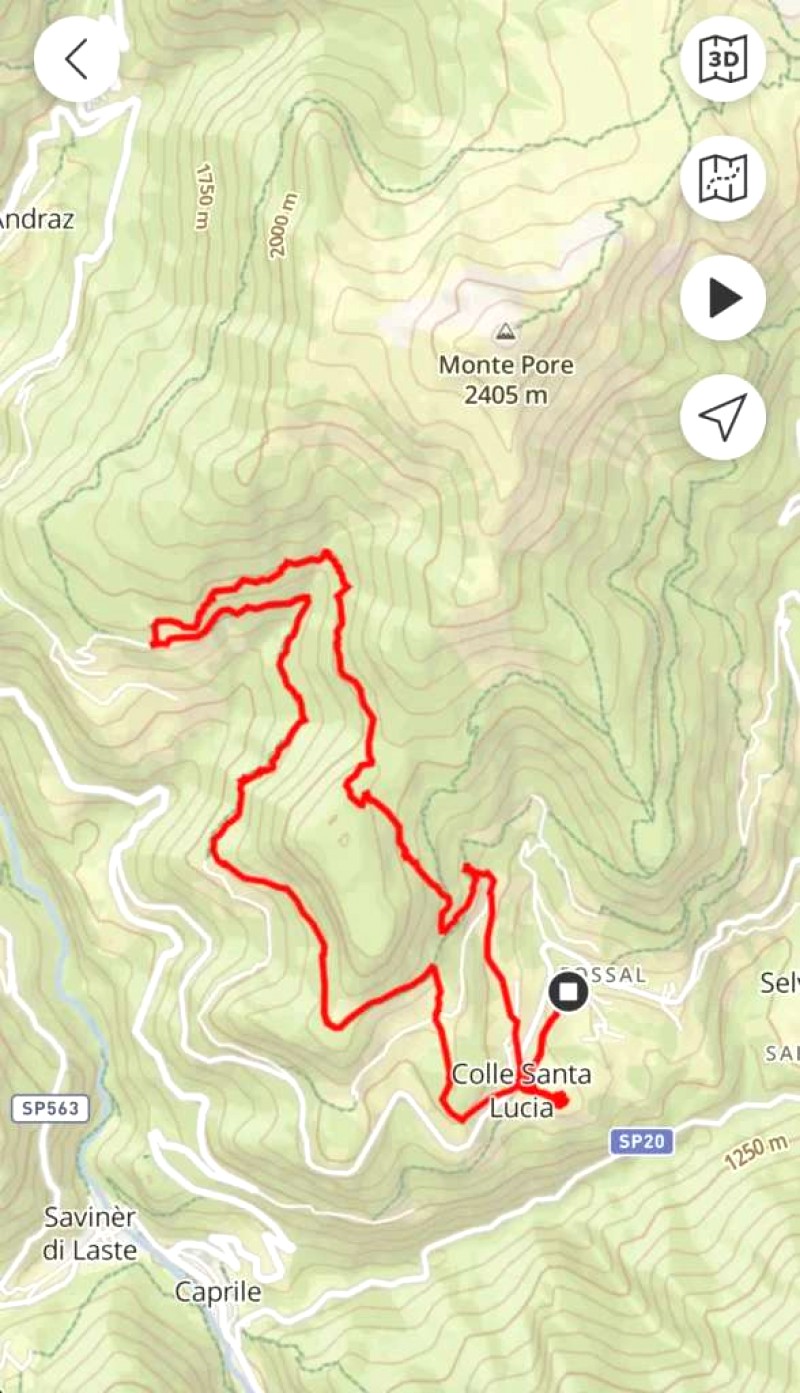Play the route animation
This screenshot has height=1393, width=800.
click(723, 298)
